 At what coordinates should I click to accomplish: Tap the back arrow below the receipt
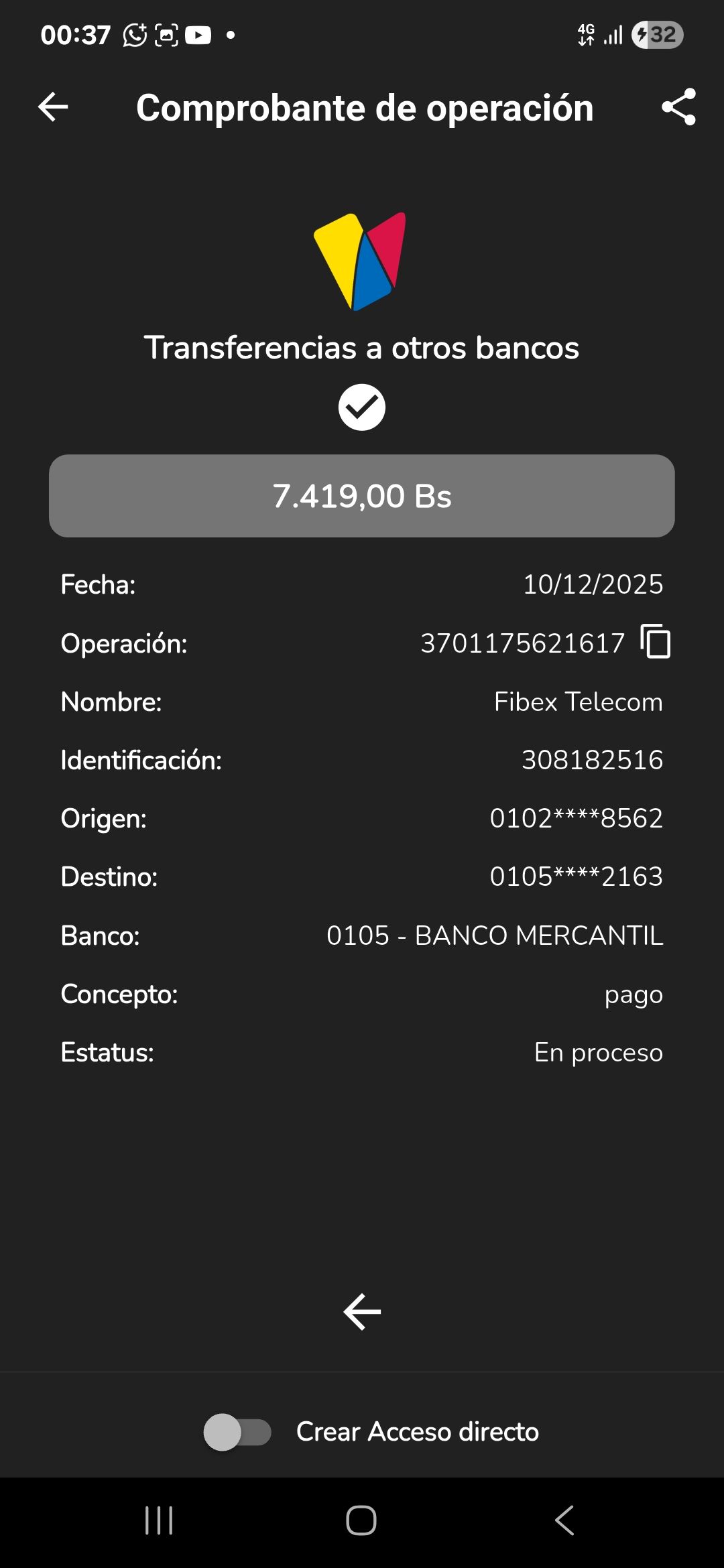pos(362,1311)
